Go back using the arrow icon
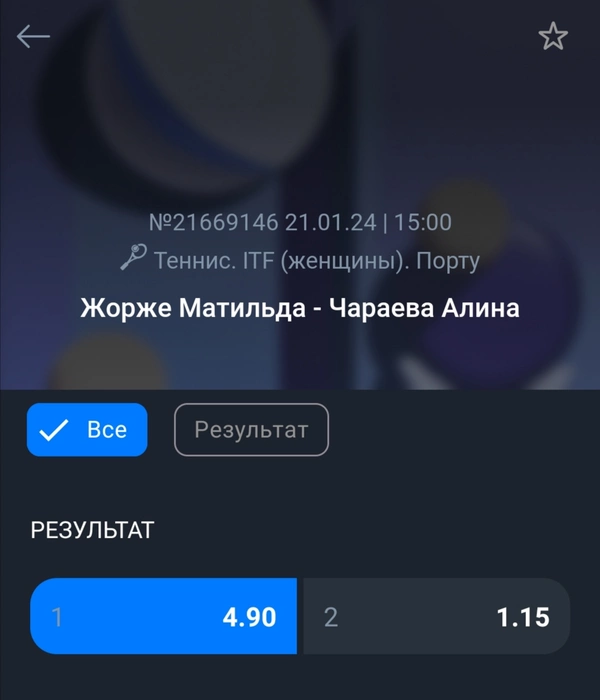 pos(33,37)
